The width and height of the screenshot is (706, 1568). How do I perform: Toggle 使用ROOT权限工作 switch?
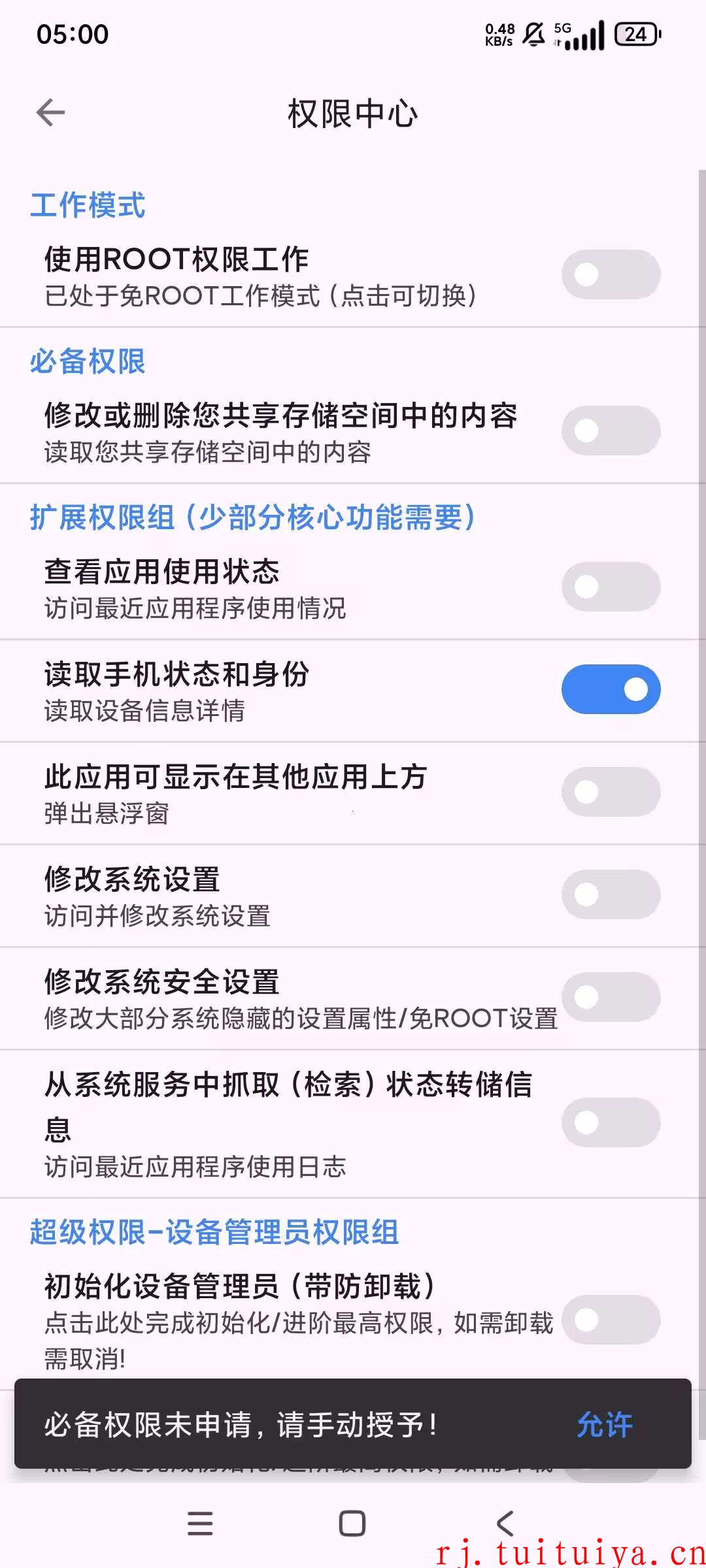pyautogui.click(x=611, y=274)
